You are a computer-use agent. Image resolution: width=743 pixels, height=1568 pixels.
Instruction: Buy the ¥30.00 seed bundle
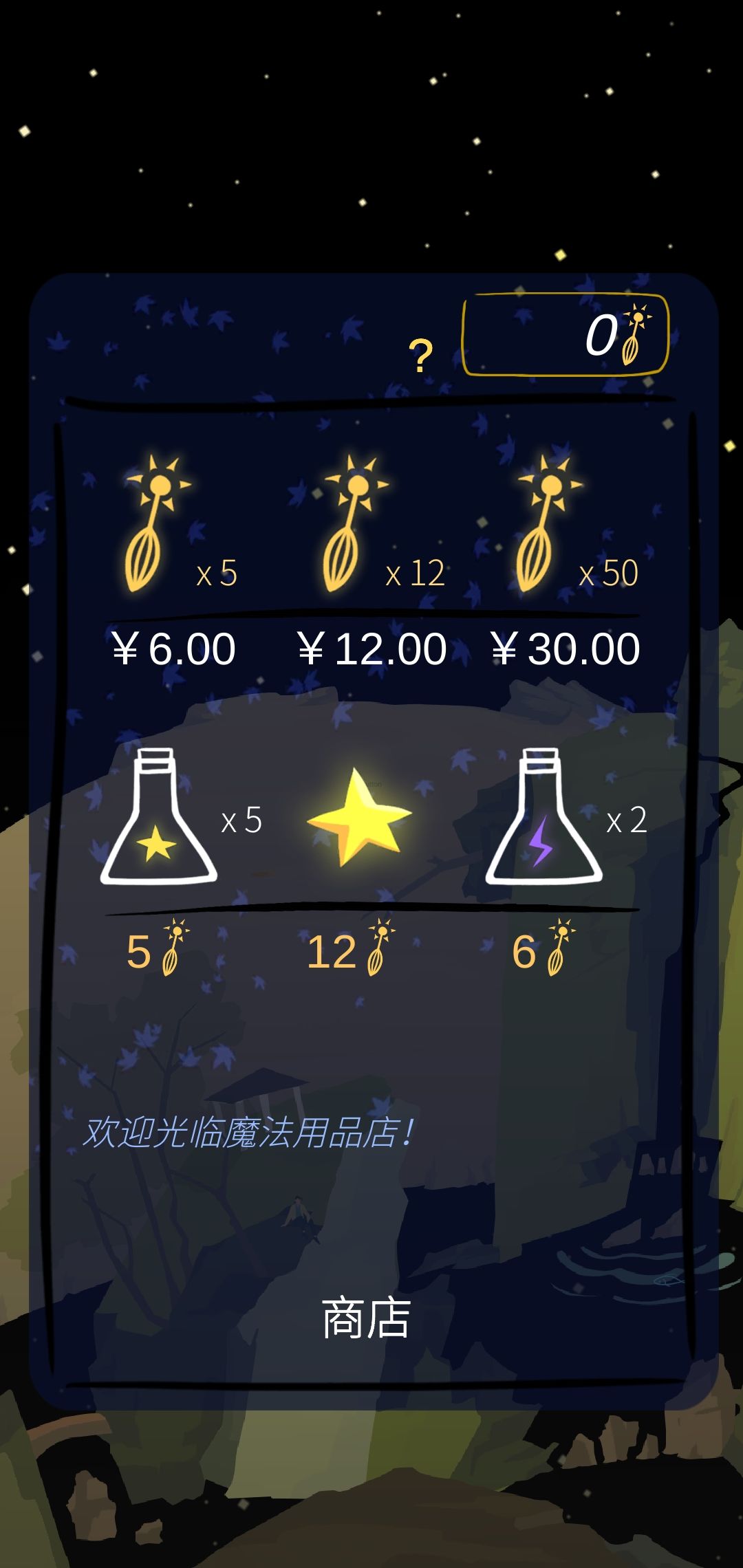tap(564, 646)
